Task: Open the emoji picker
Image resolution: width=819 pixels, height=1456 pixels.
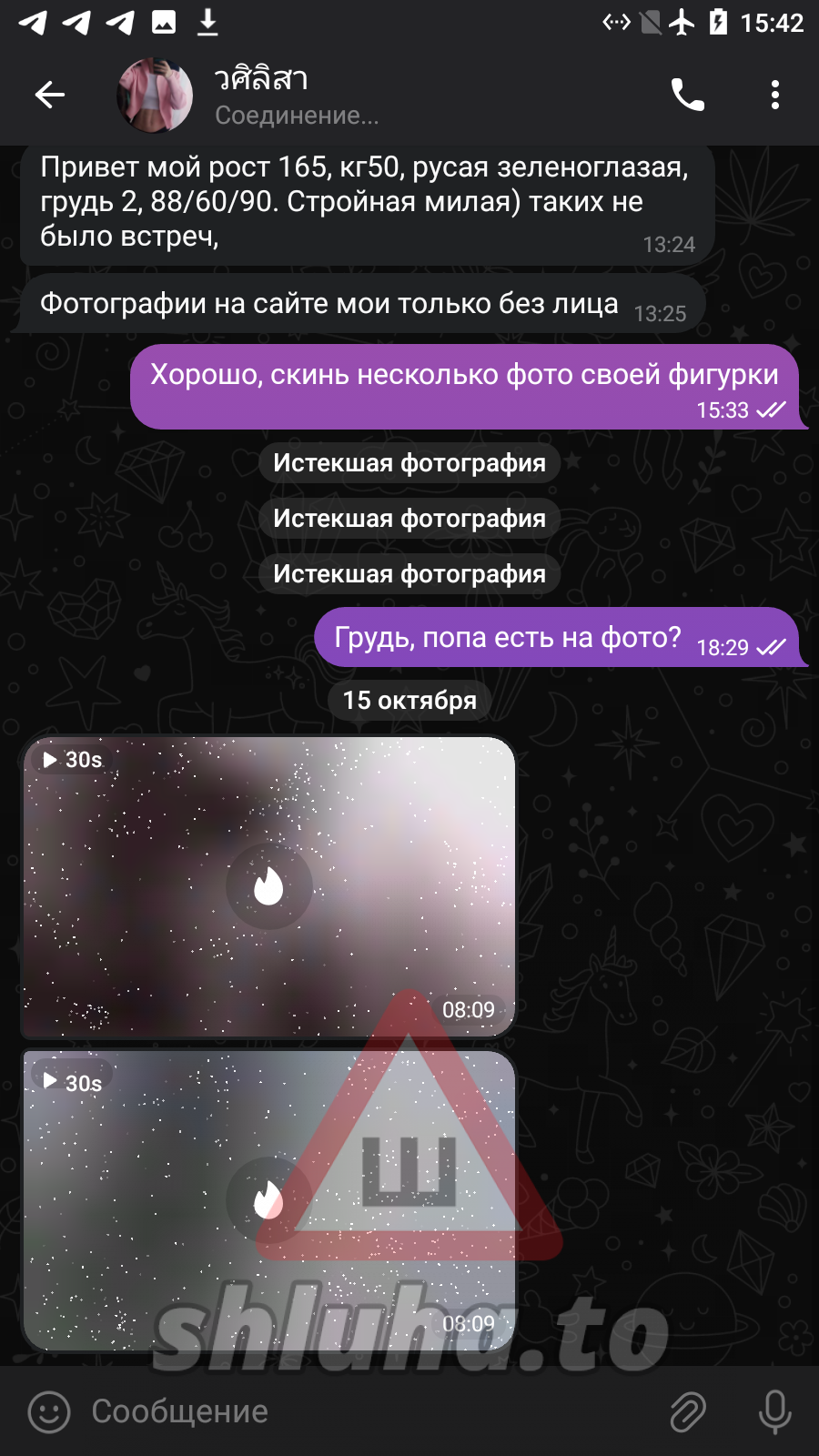Action: tap(49, 1411)
